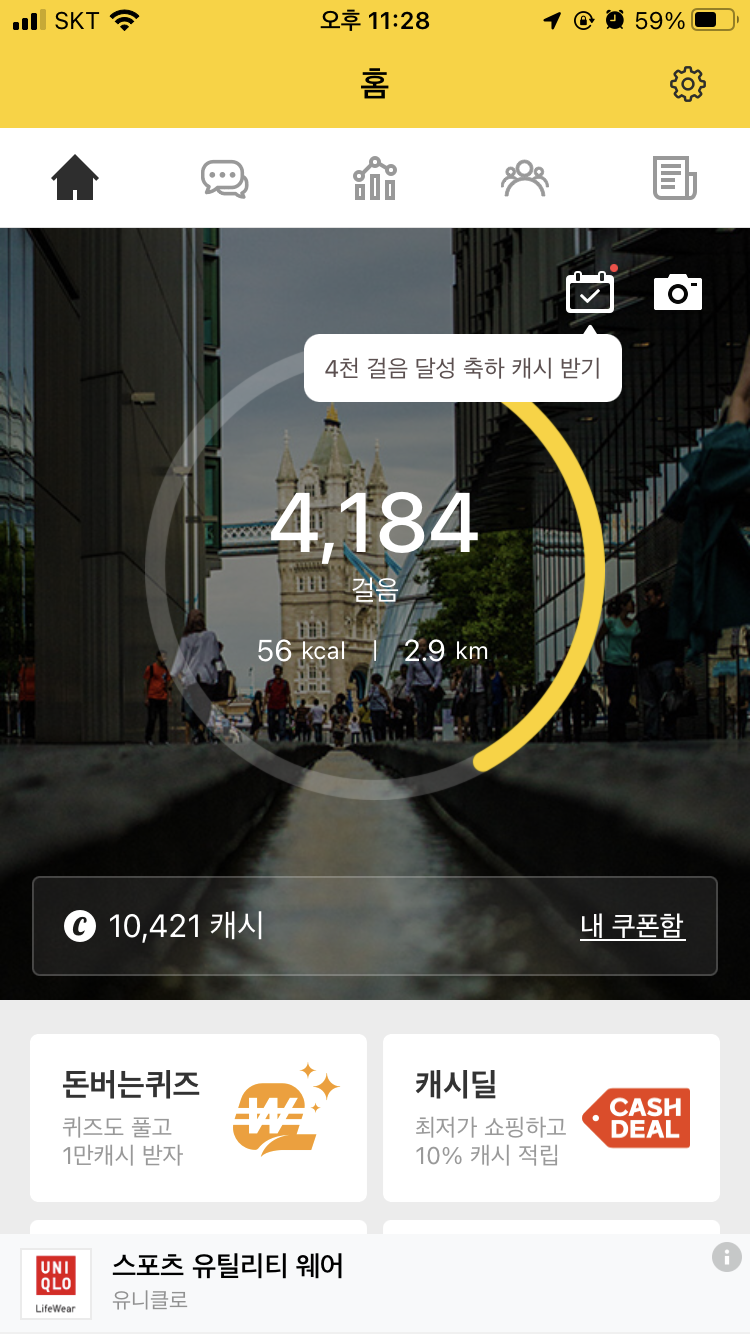
Task: Open the camera icon
Action: tap(678, 292)
